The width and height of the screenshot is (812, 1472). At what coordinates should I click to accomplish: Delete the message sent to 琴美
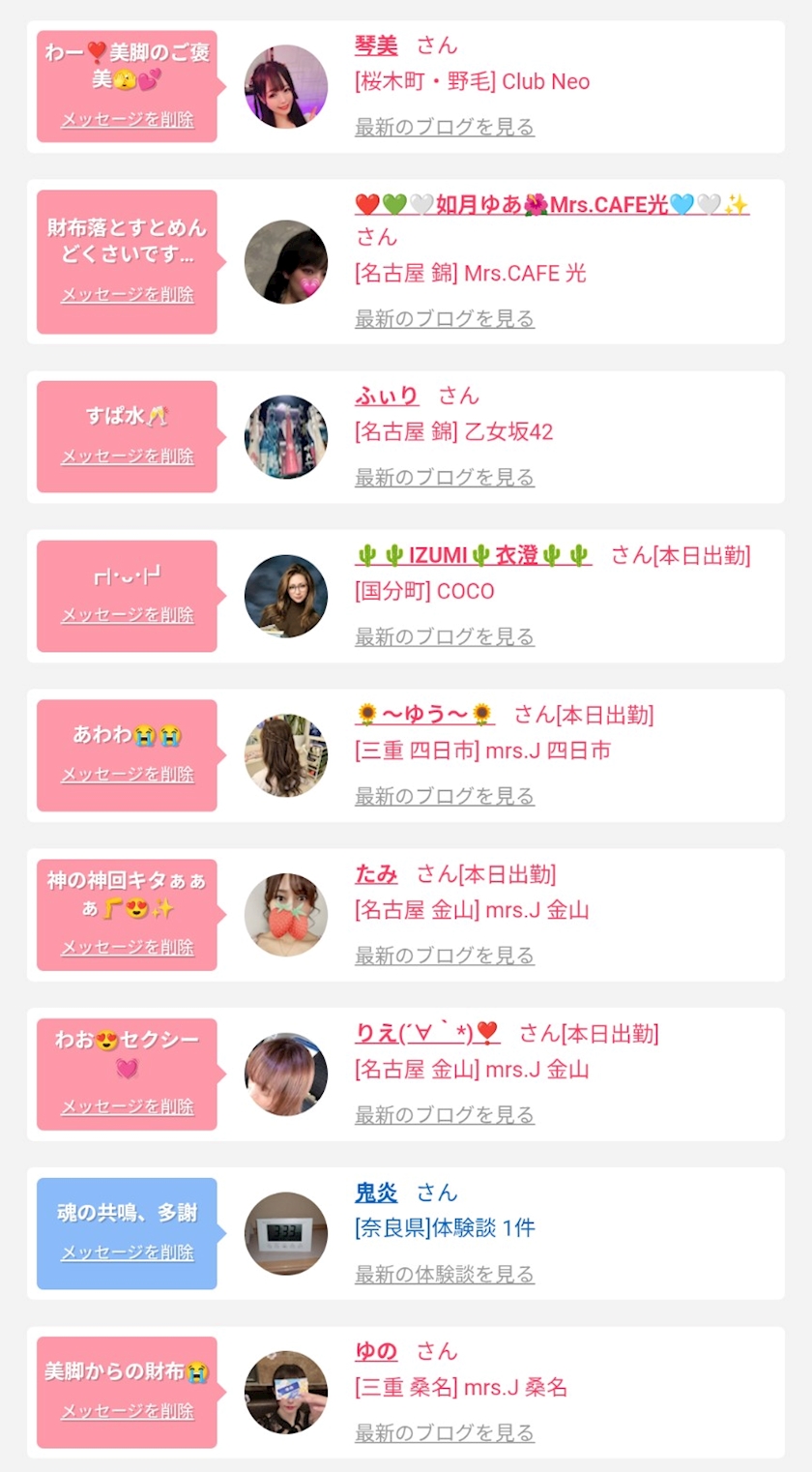click(x=128, y=120)
